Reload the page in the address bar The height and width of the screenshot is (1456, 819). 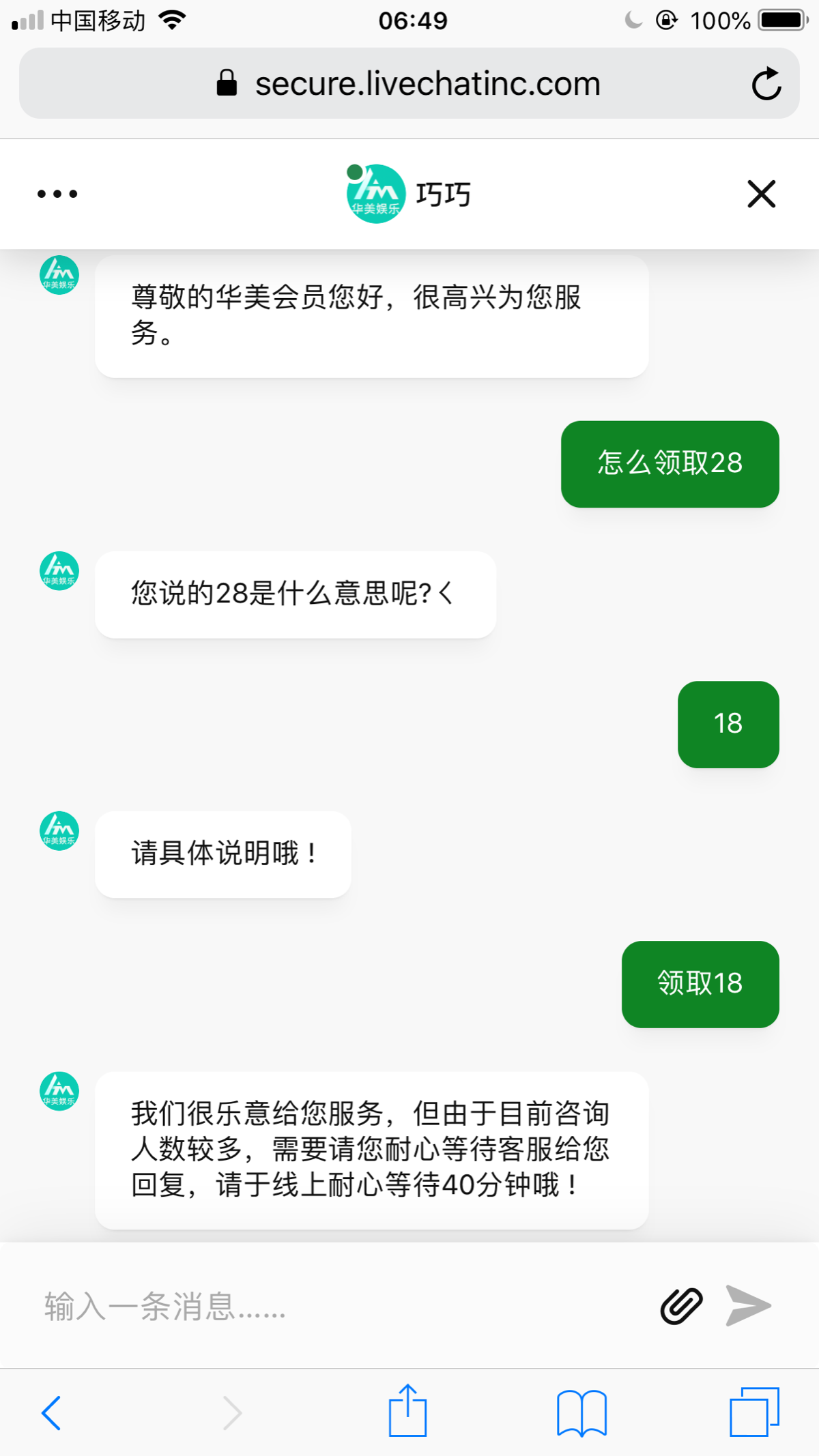(766, 84)
